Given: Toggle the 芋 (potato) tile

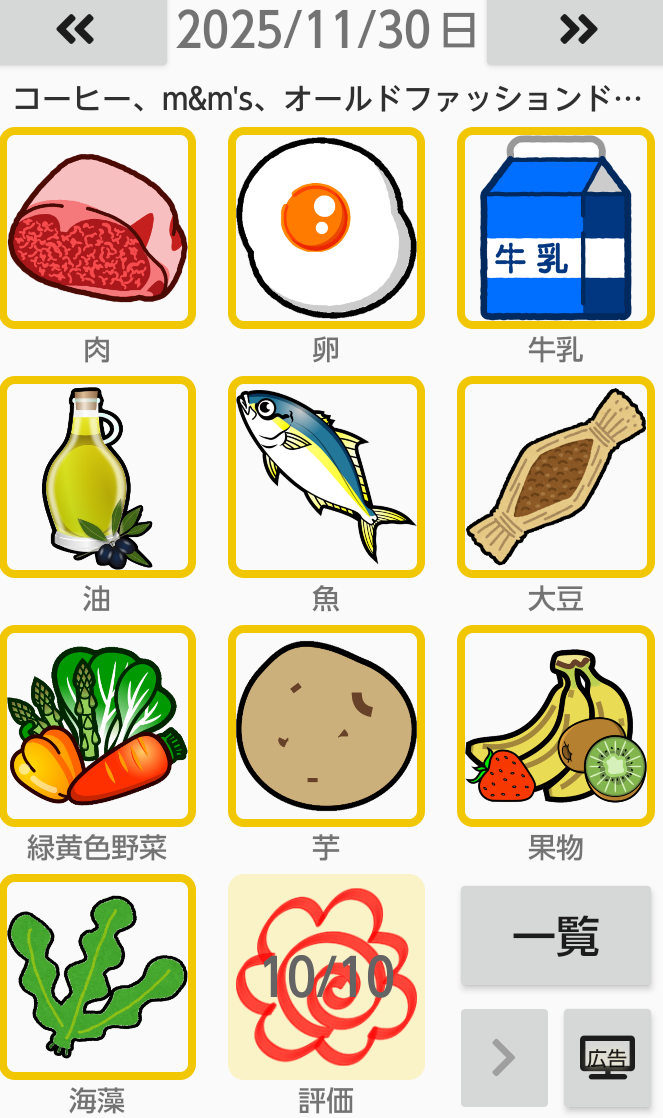Looking at the screenshot, I should pyautogui.click(x=326, y=726).
